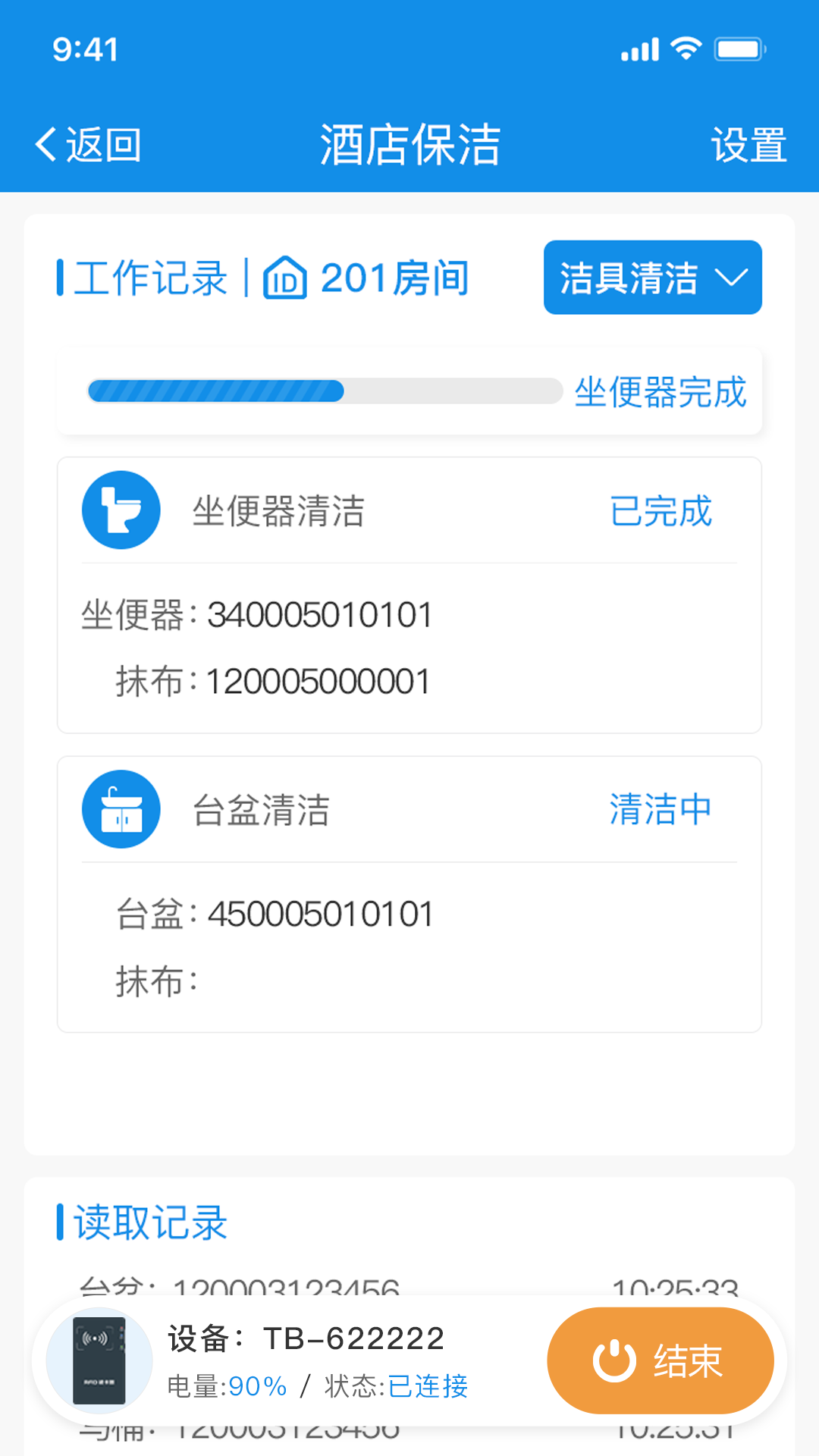Click the battery icon in the status bar
This screenshot has width=819, height=1456.
[739, 48]
